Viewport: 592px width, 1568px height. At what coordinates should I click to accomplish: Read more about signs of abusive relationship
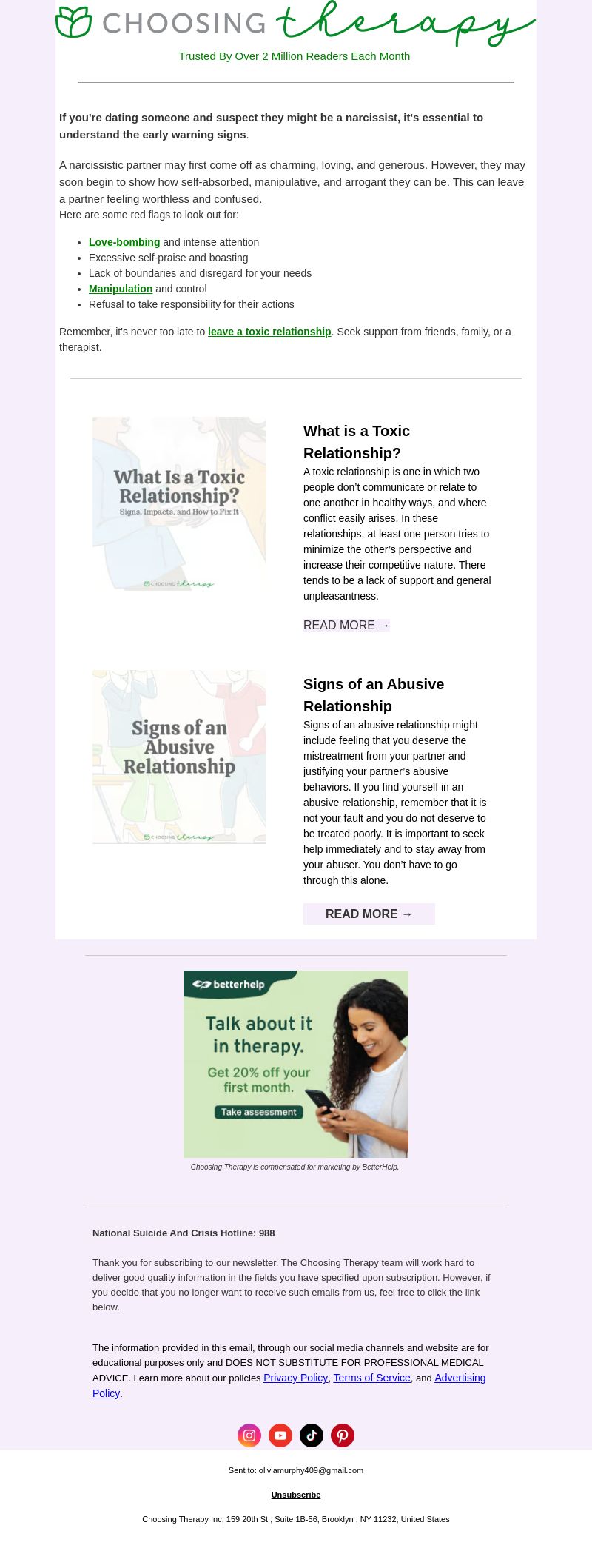pyautogui.click(x=369, y=914)
